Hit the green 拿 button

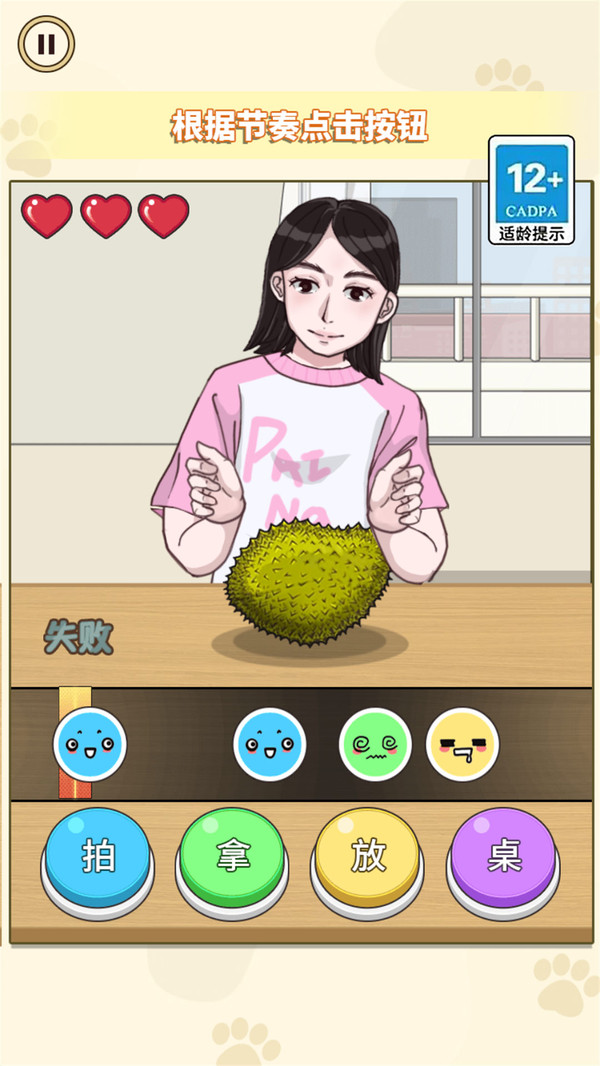233,859
